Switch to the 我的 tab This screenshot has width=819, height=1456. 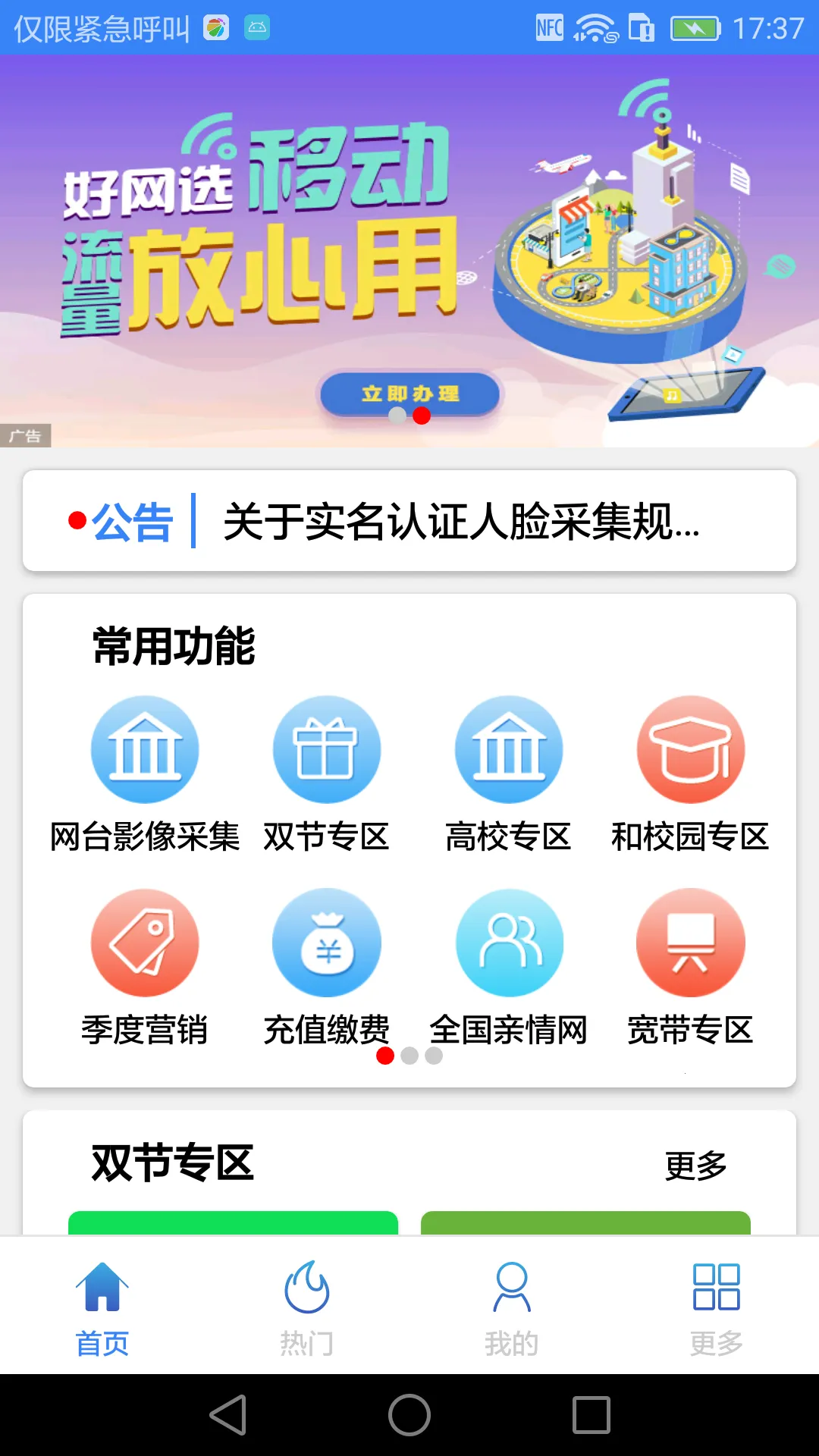click(512, 1304)
